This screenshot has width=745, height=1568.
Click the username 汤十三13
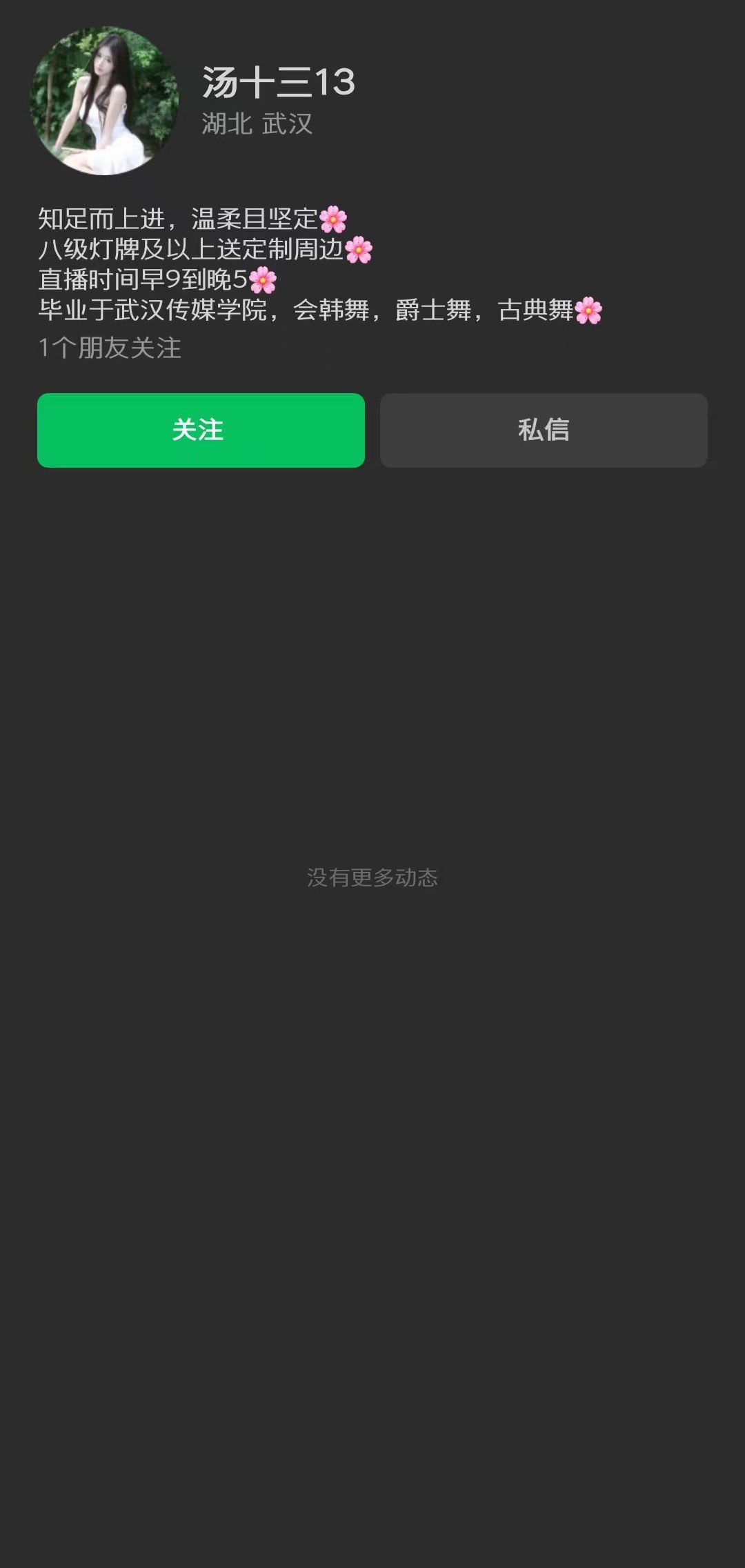pyautogui.click(x=279, y=81)
